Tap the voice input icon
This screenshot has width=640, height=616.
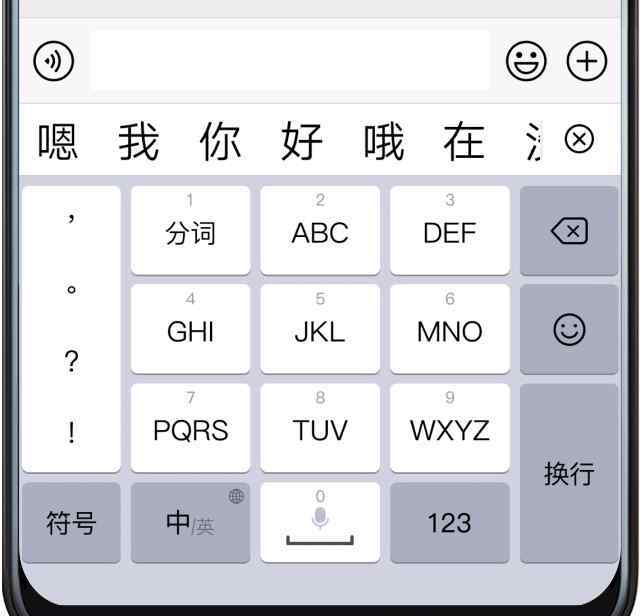tap(54, 62)
